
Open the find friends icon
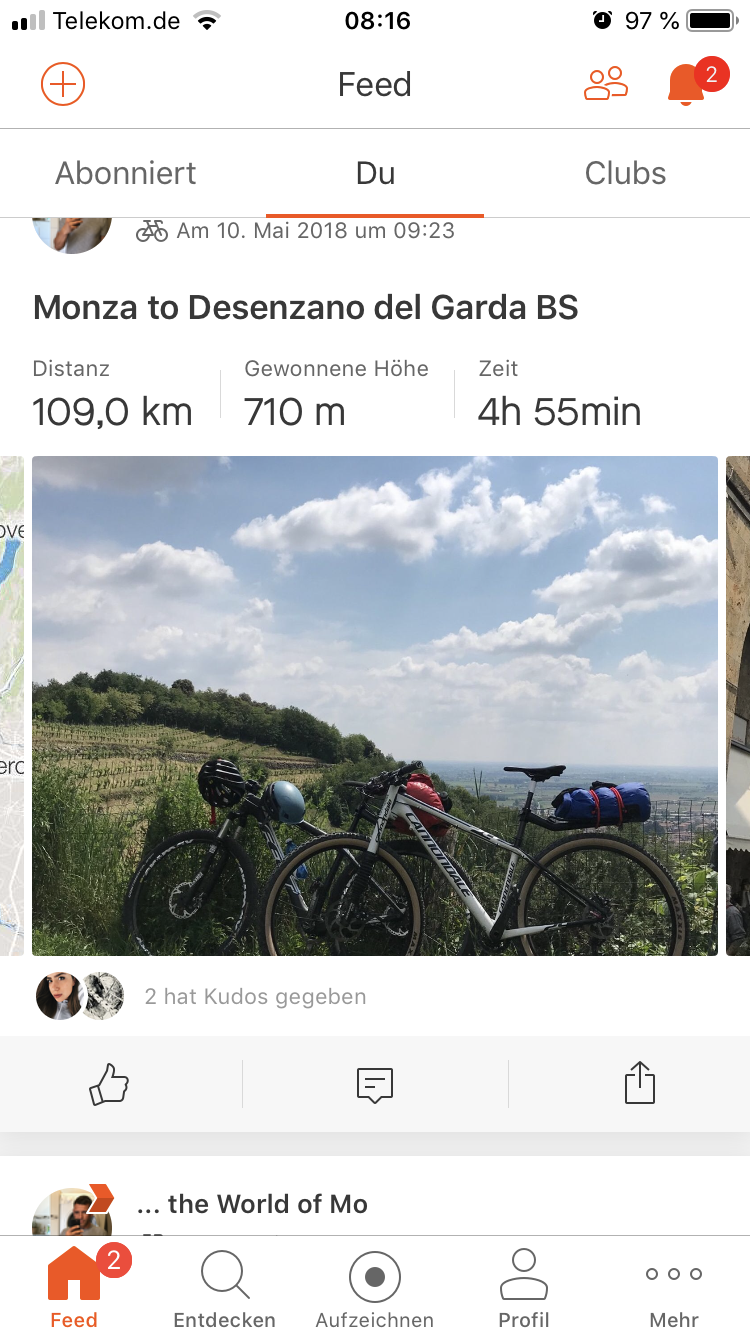click(x=605, y=84)
